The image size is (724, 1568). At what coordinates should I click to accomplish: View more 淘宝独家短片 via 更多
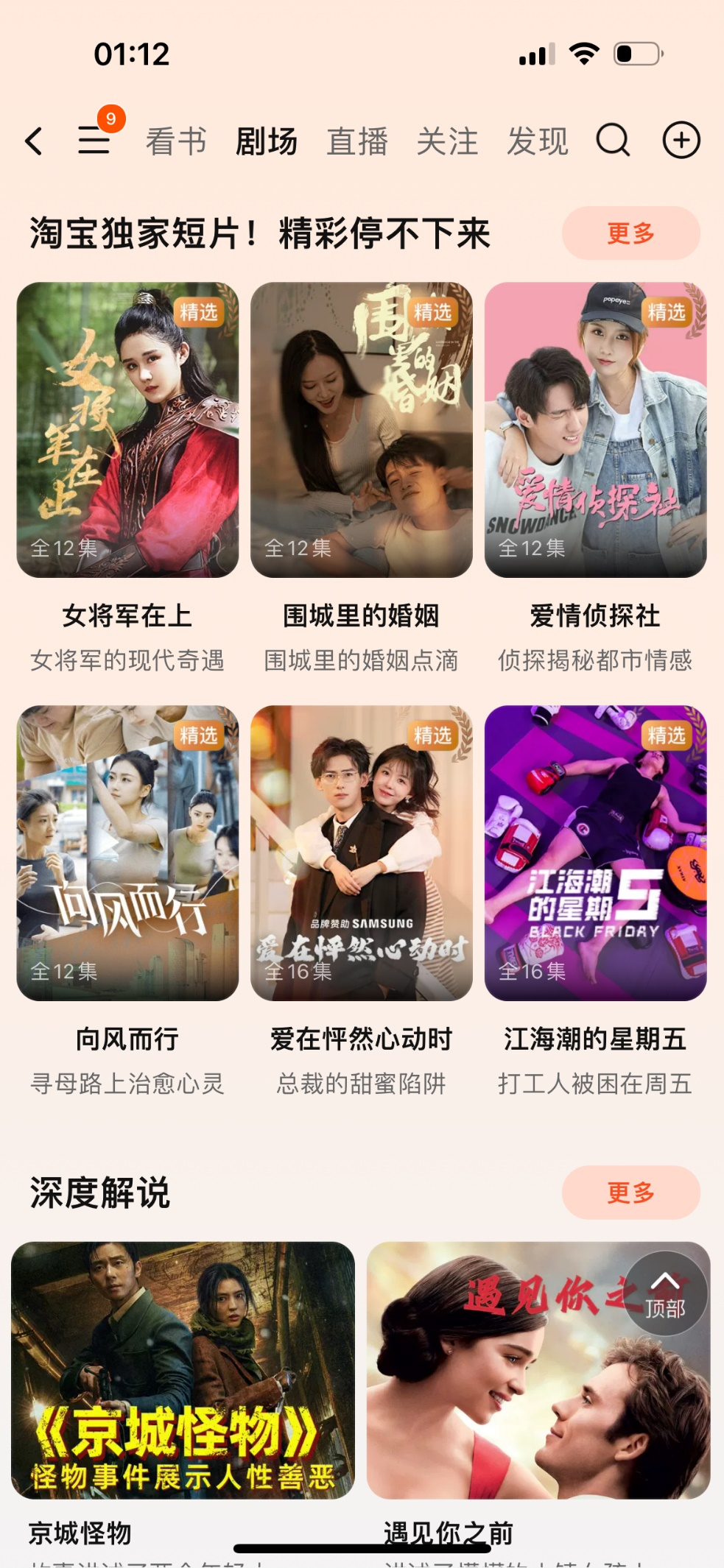point(630,233)
